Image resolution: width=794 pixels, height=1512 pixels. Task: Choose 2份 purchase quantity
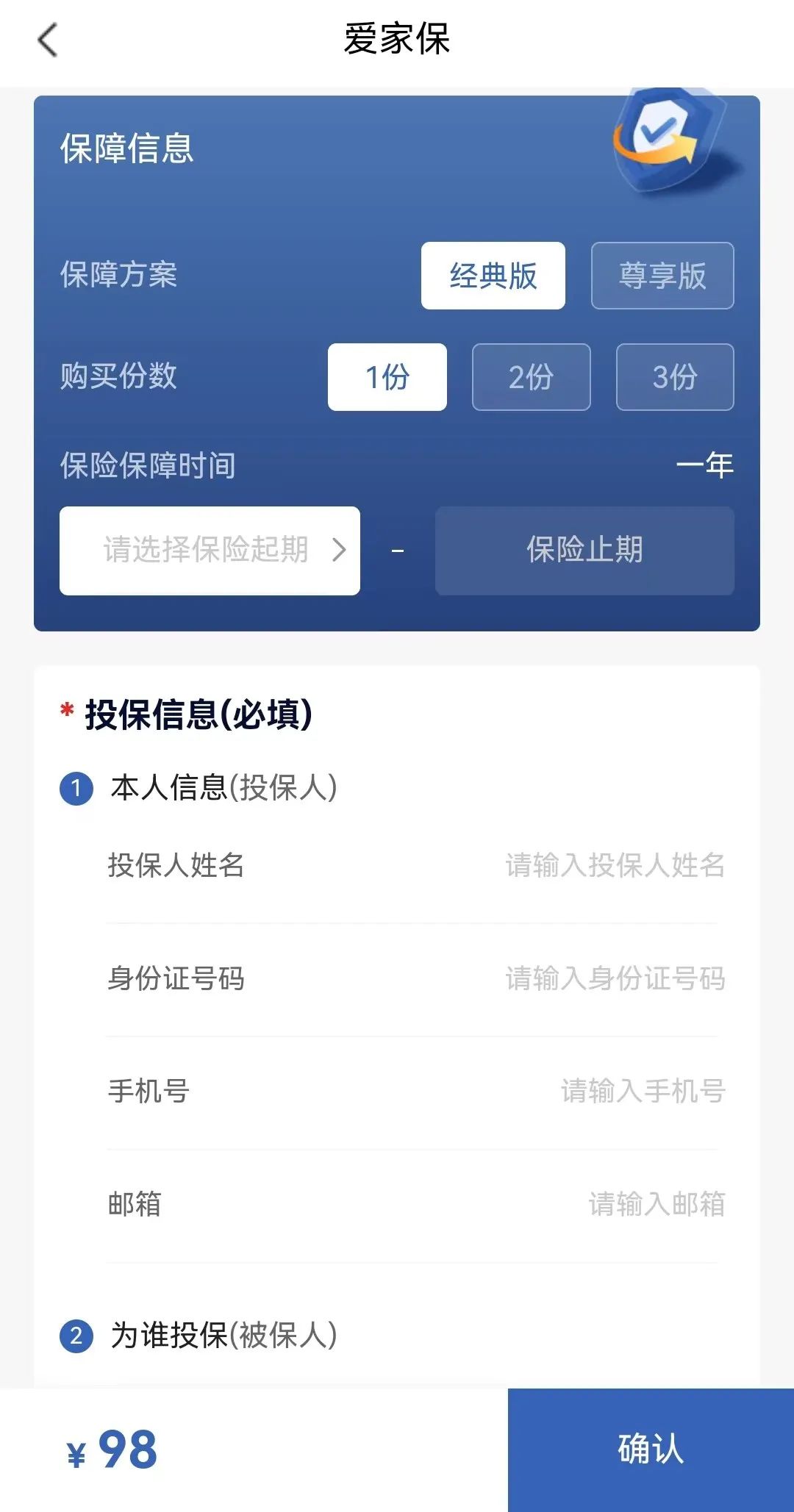click(530, 377)
